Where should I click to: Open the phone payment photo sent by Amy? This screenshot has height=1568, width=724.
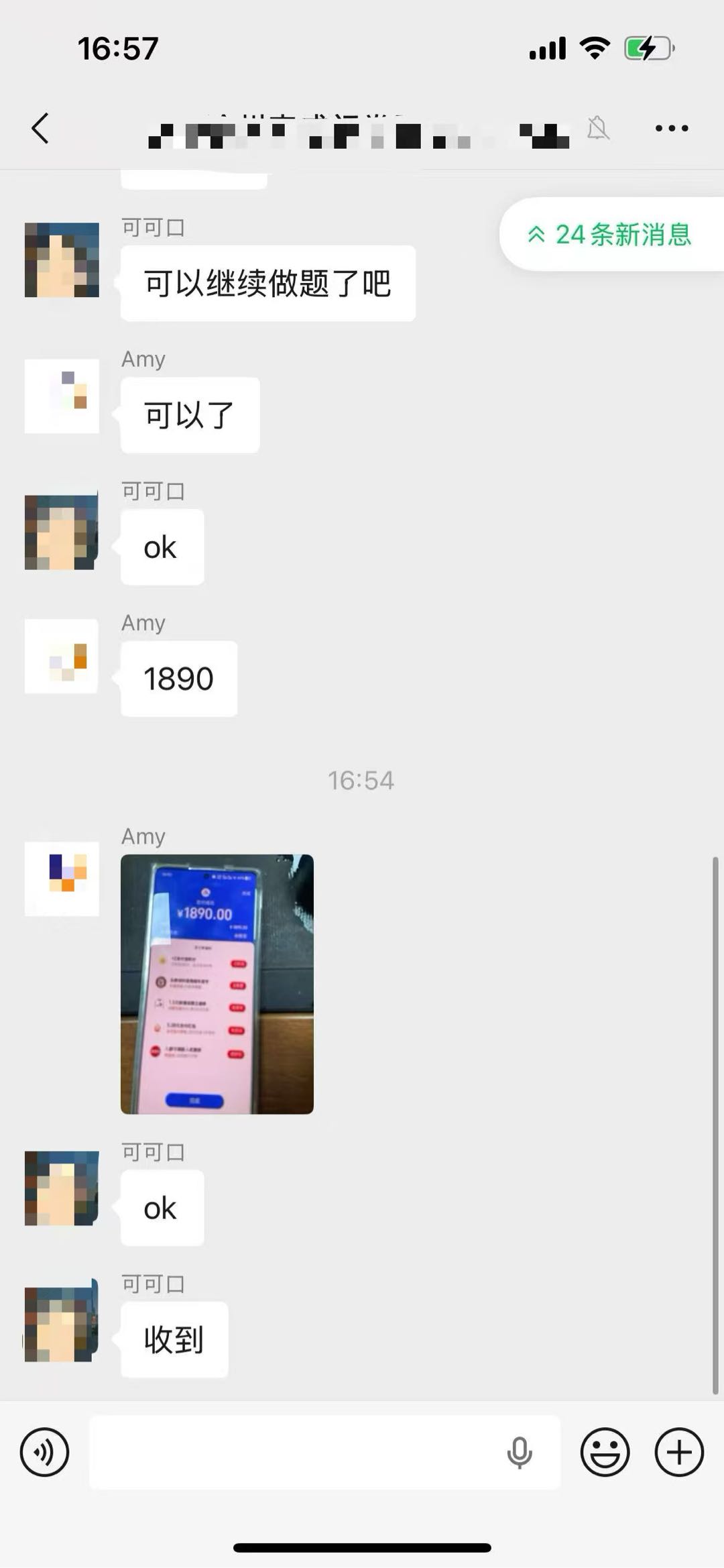pos(216,986)
